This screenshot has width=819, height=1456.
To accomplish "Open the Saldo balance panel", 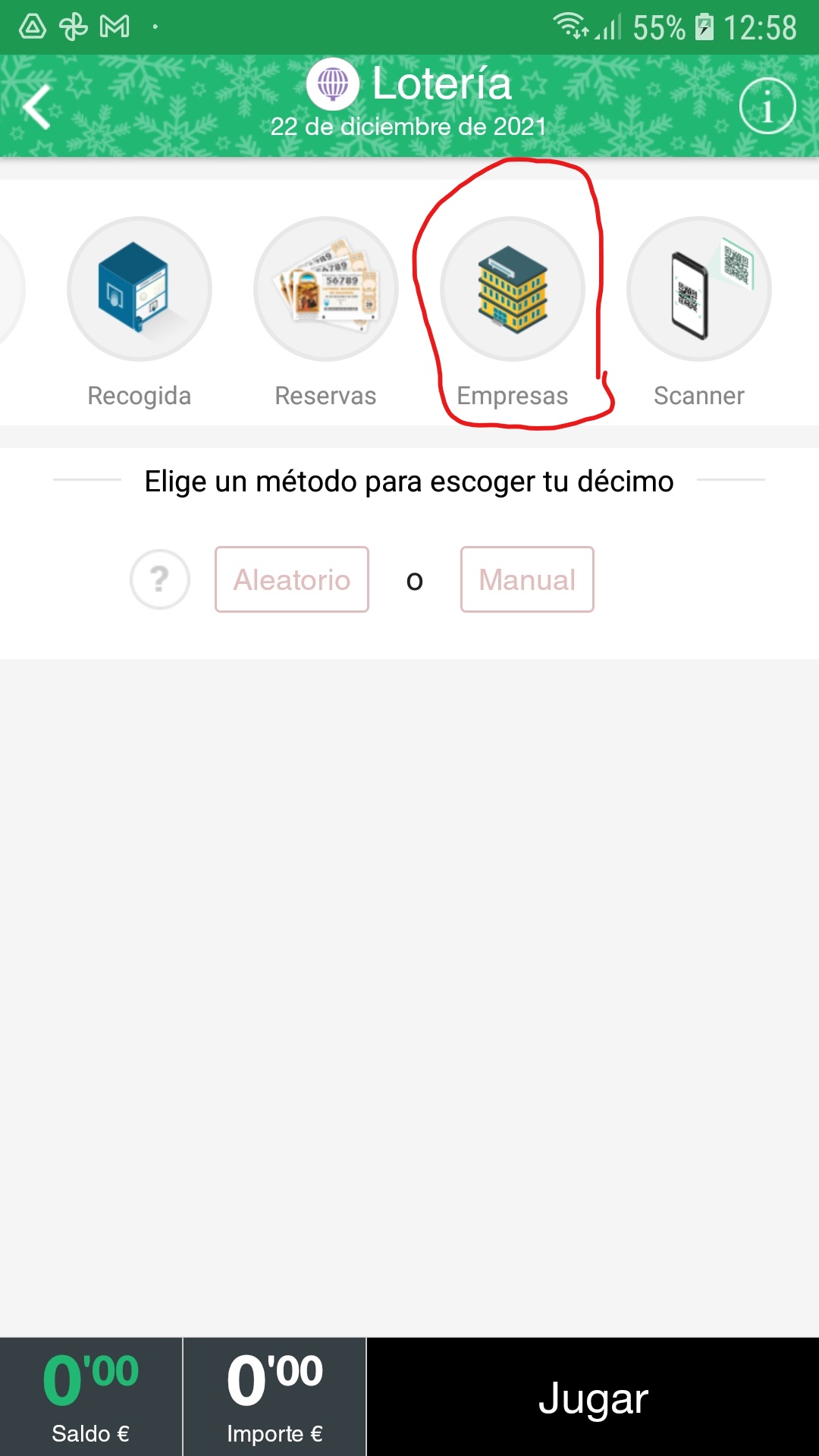I will coord(91,1397).
